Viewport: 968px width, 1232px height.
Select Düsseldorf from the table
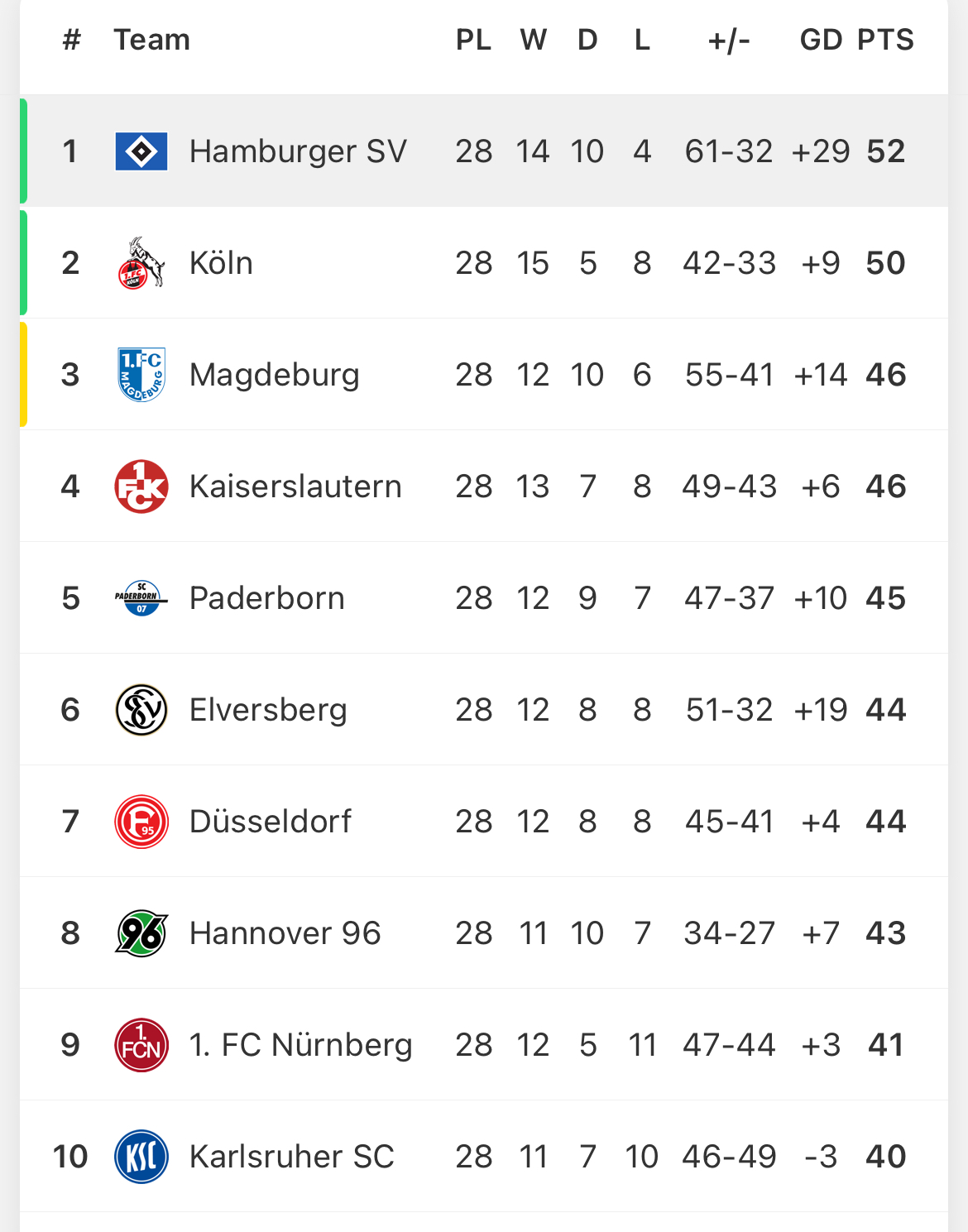pos(270,822)
